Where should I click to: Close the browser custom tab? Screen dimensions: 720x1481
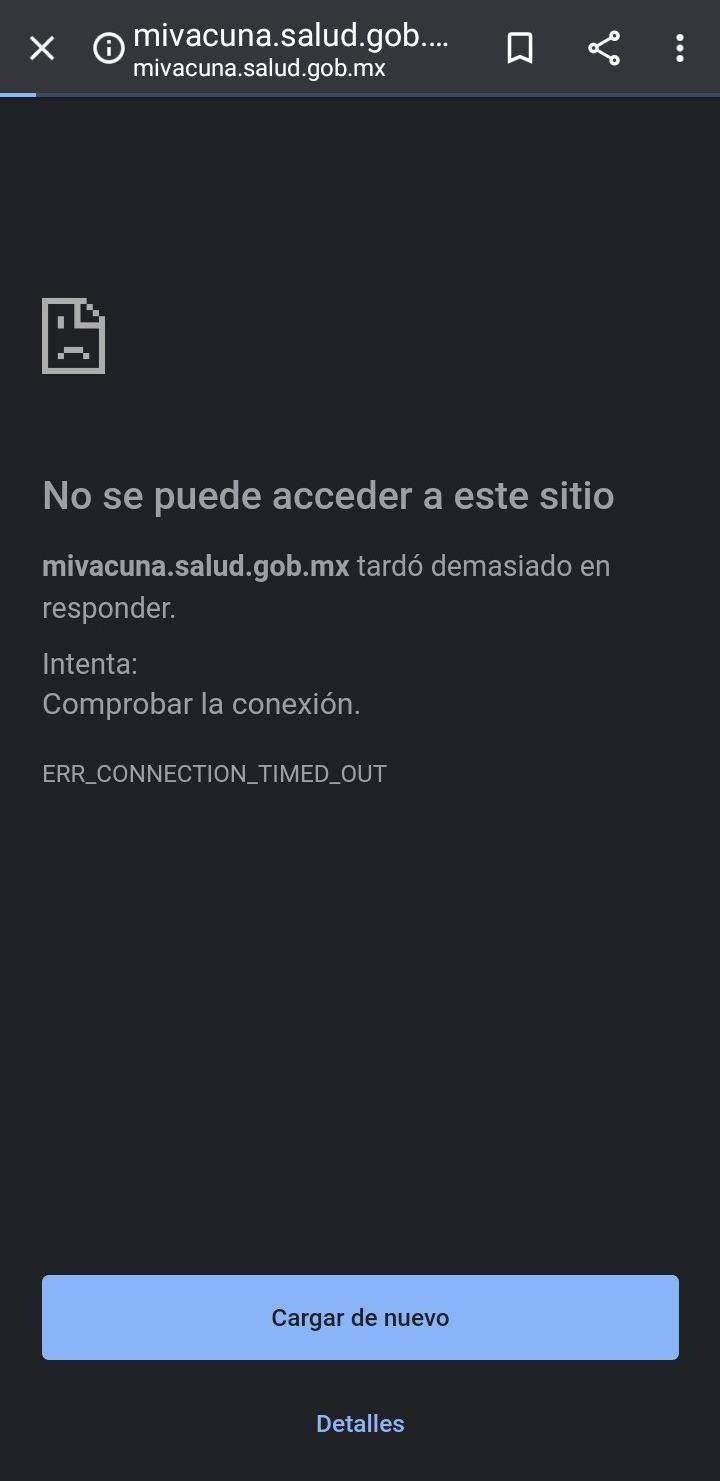pyautogui.click(x=42, y=48)
